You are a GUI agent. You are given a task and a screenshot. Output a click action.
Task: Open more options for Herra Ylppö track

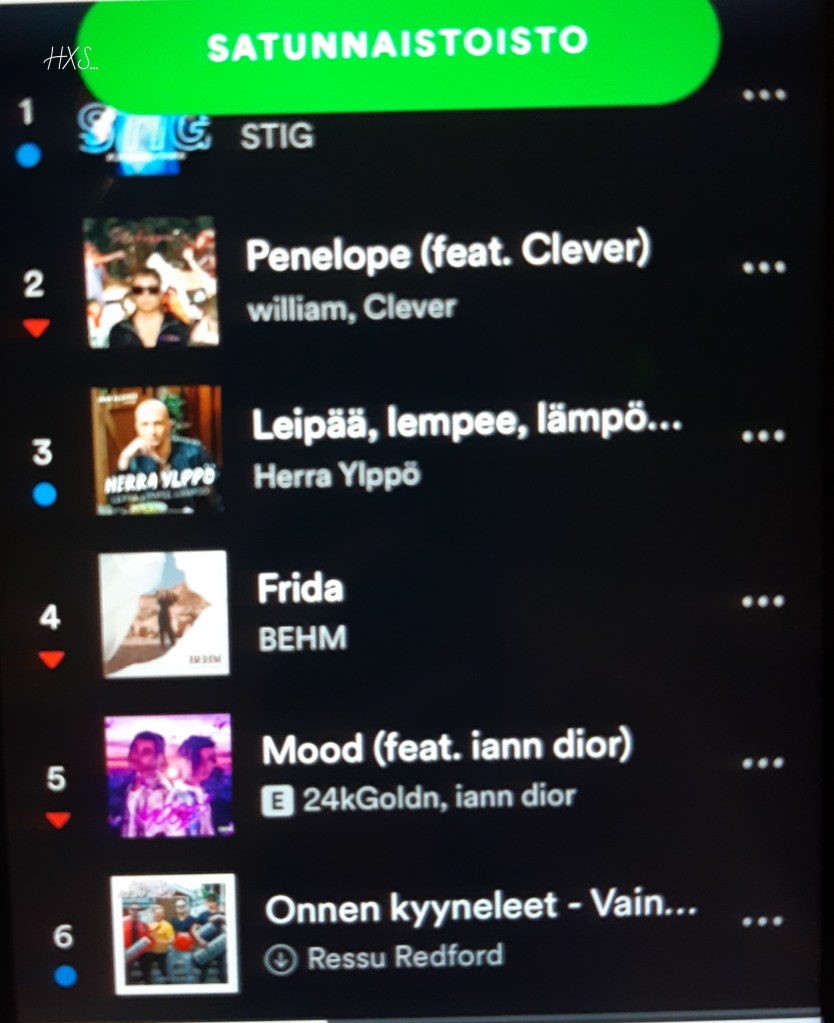[764, 437]
